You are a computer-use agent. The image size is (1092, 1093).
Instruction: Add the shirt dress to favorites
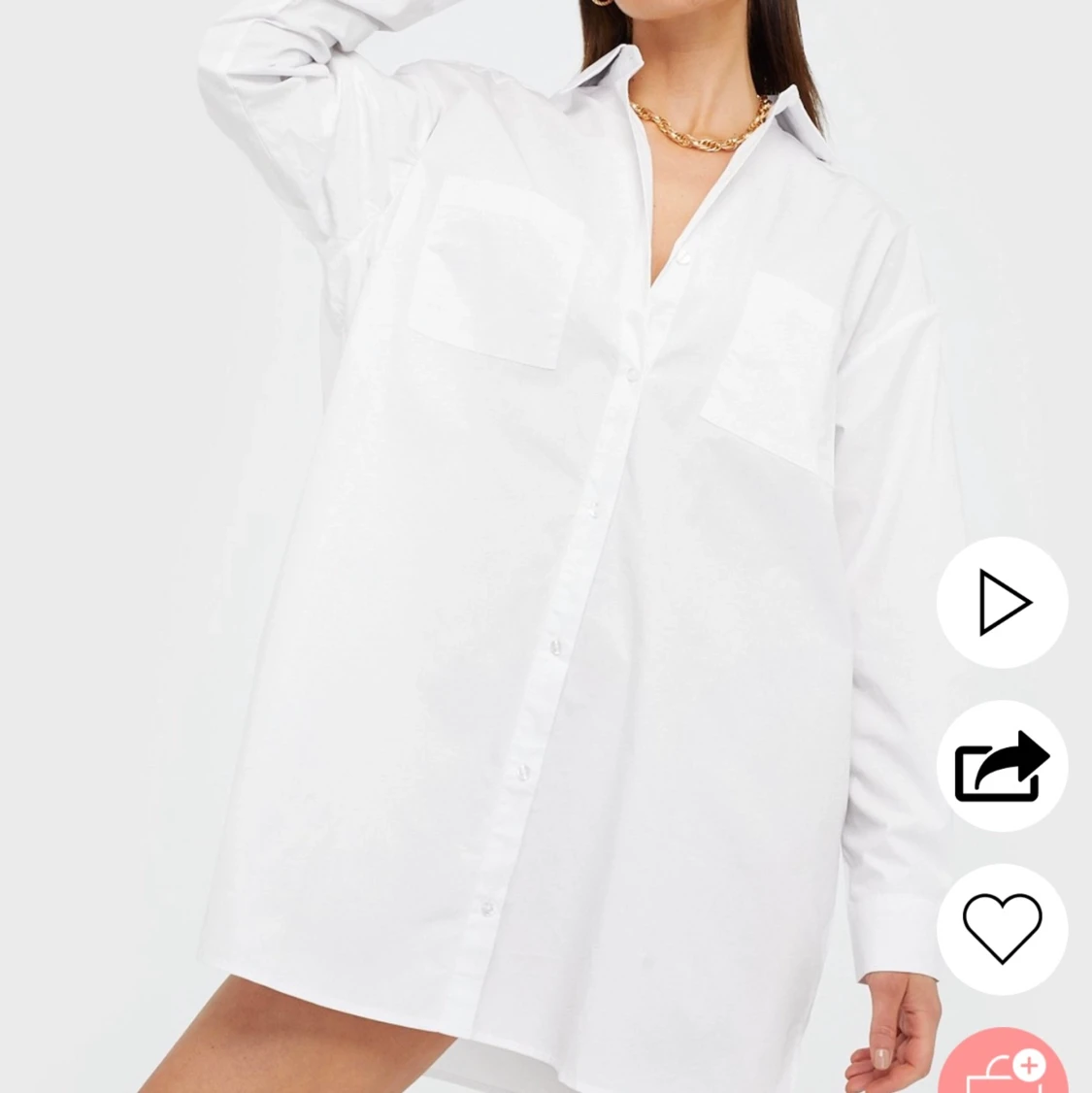tap(1002, 929)
